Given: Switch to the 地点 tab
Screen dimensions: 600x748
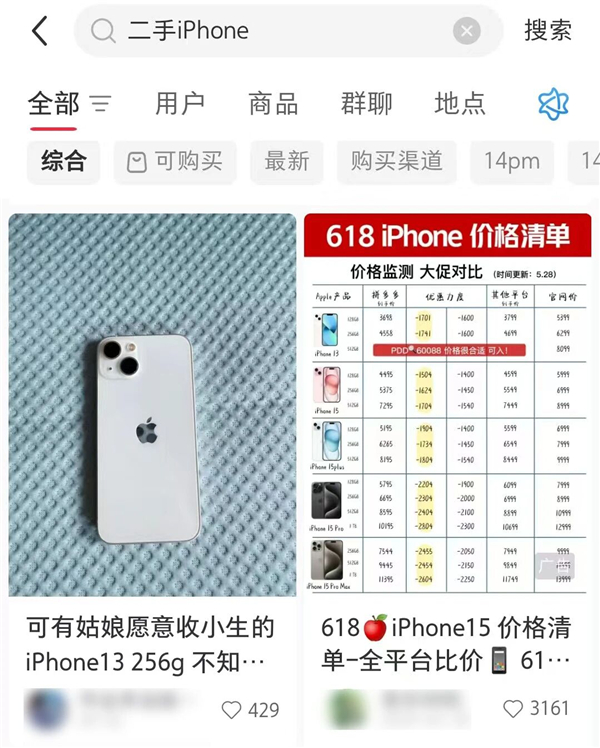Looking at the screenshot, I should click(460, 103).
